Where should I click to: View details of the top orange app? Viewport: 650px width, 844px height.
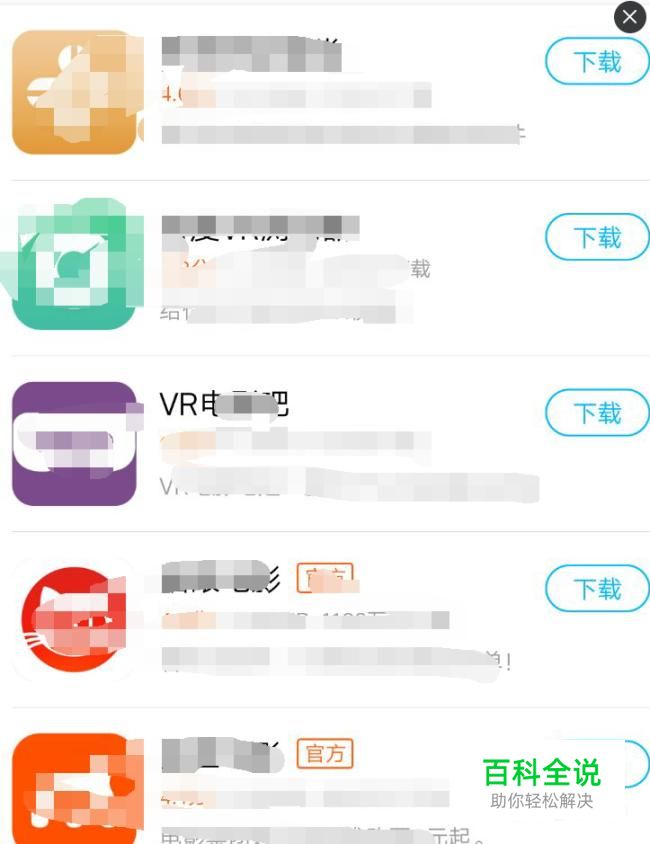coord(74,92)
